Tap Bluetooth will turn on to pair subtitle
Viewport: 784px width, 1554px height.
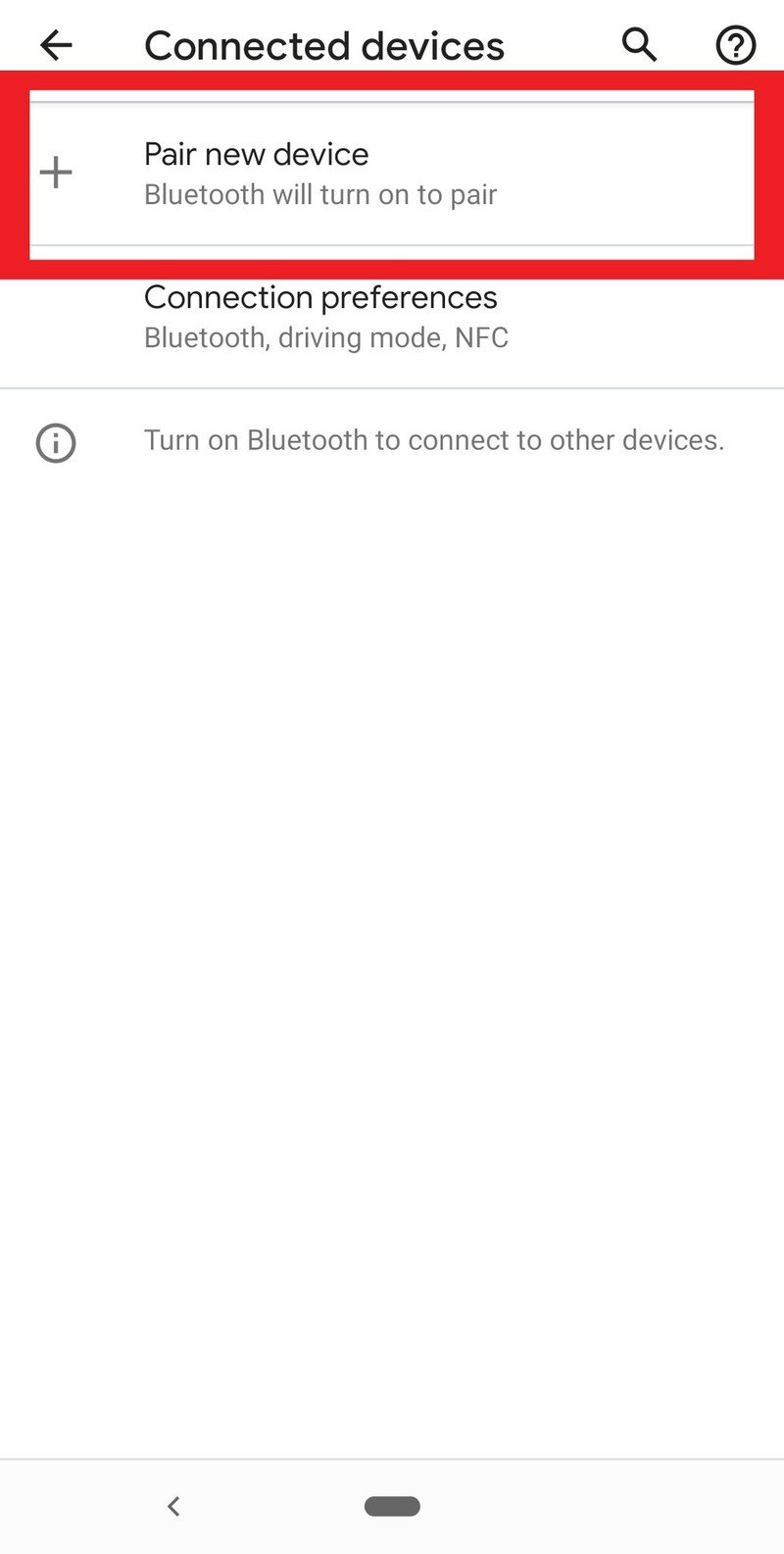(320, 194)
